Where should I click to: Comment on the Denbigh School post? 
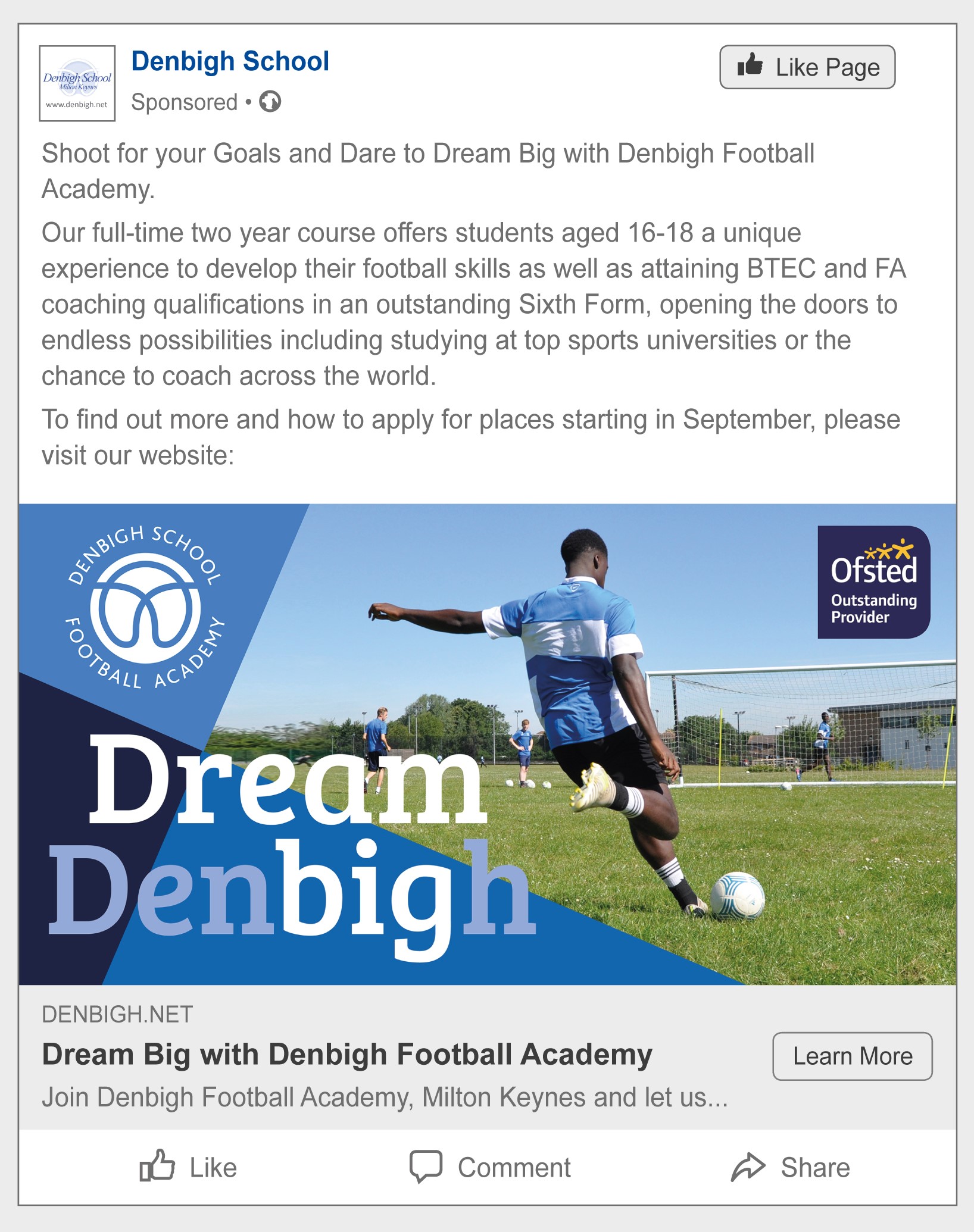(x=490, y=1167)
